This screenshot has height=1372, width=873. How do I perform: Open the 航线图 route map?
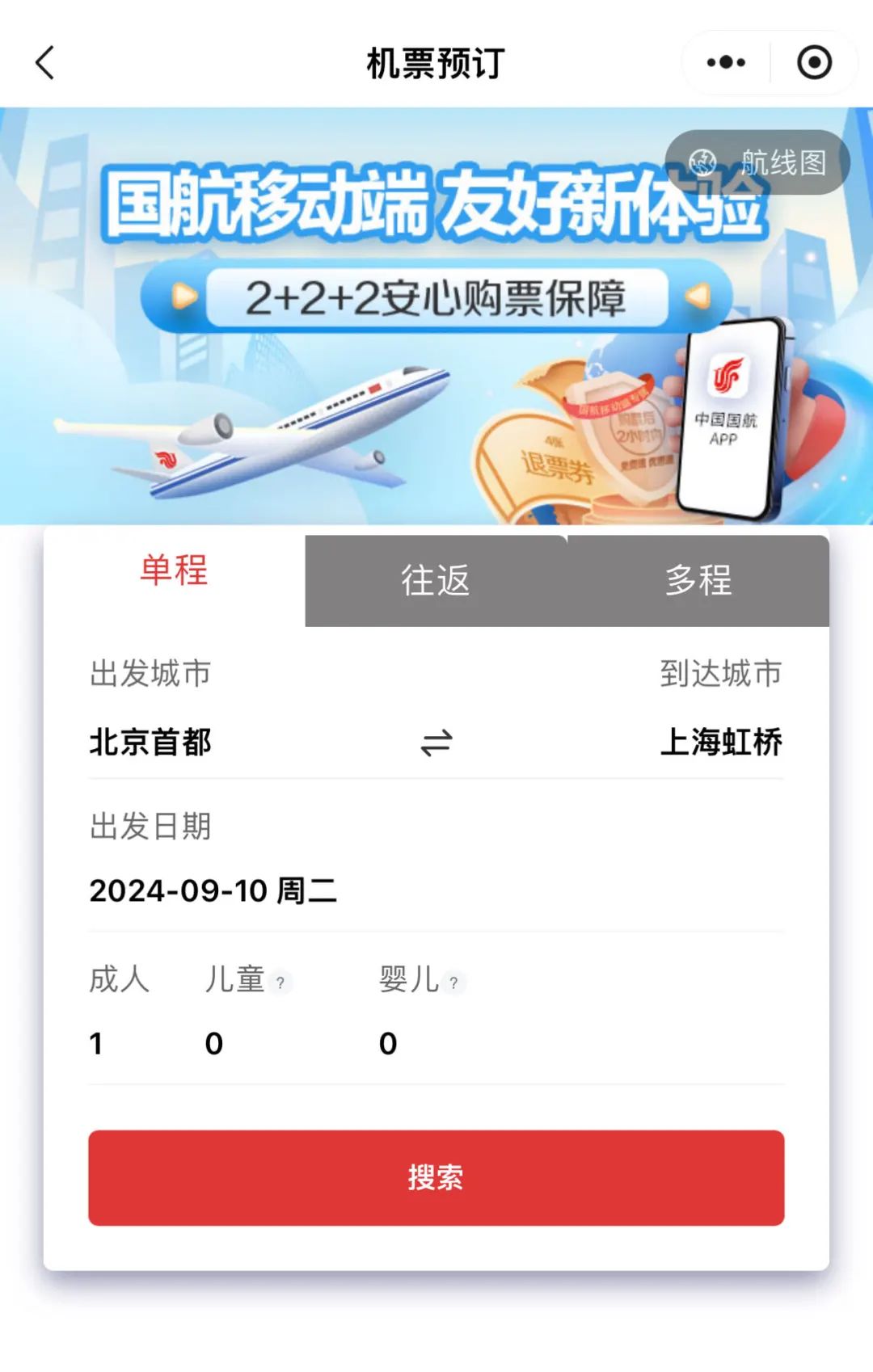(757, 162)
